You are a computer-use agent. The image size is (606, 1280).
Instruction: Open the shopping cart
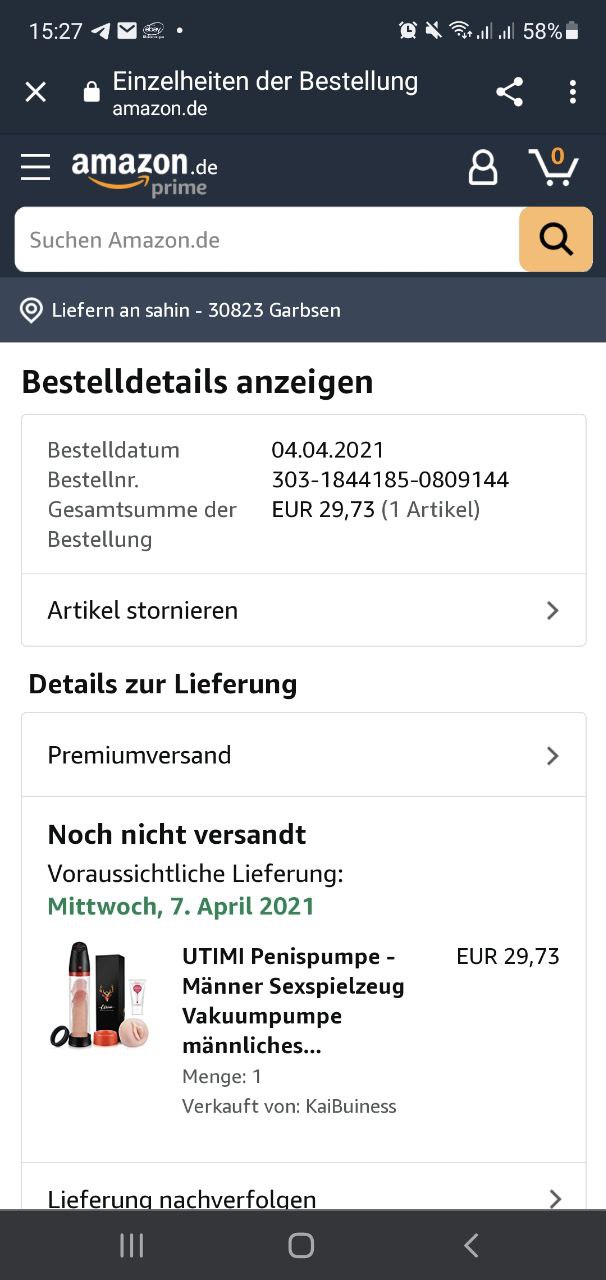tap(553, 167)
